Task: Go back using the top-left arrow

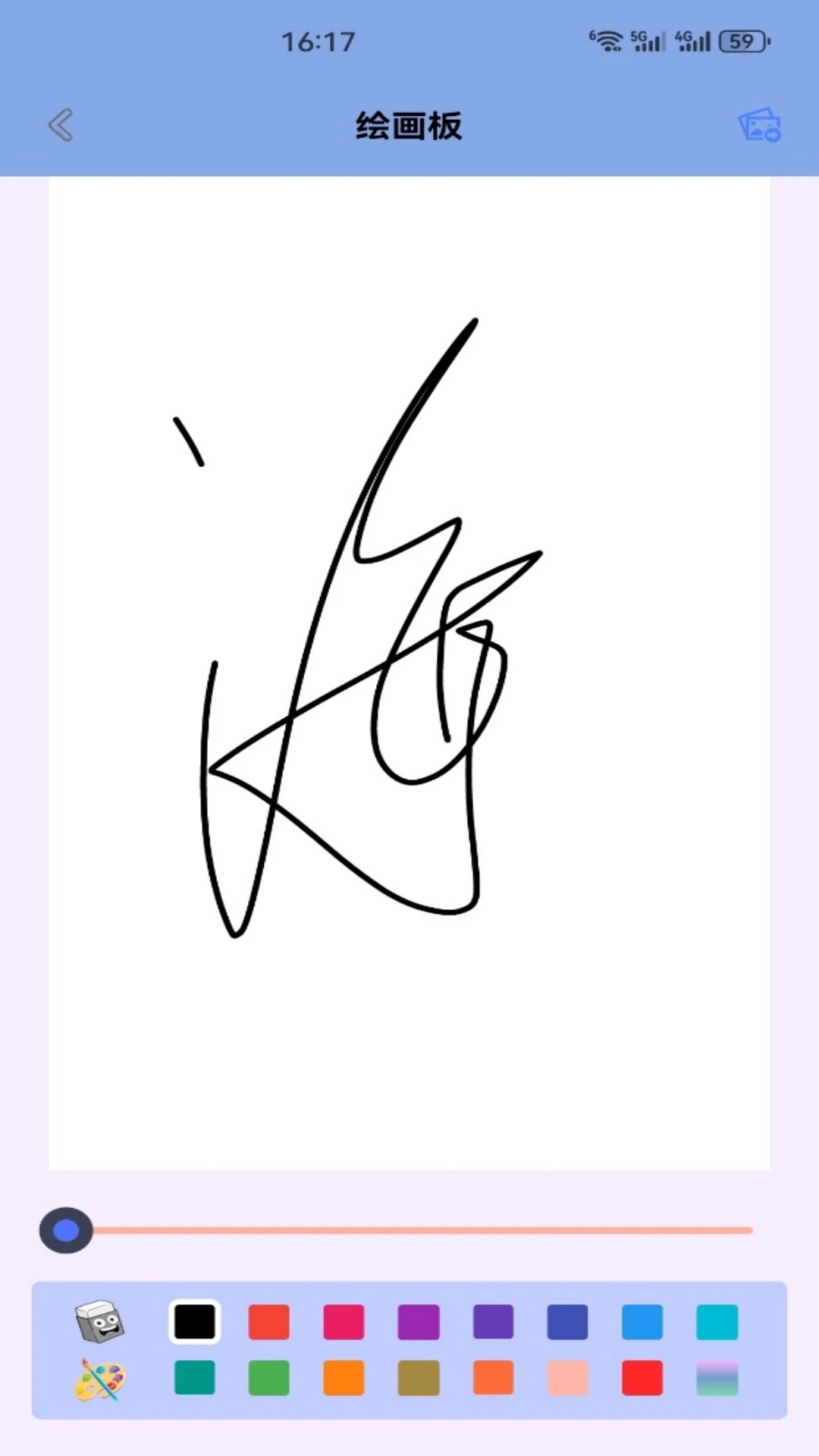Action: pyautogui.click(x=61, y=125)
